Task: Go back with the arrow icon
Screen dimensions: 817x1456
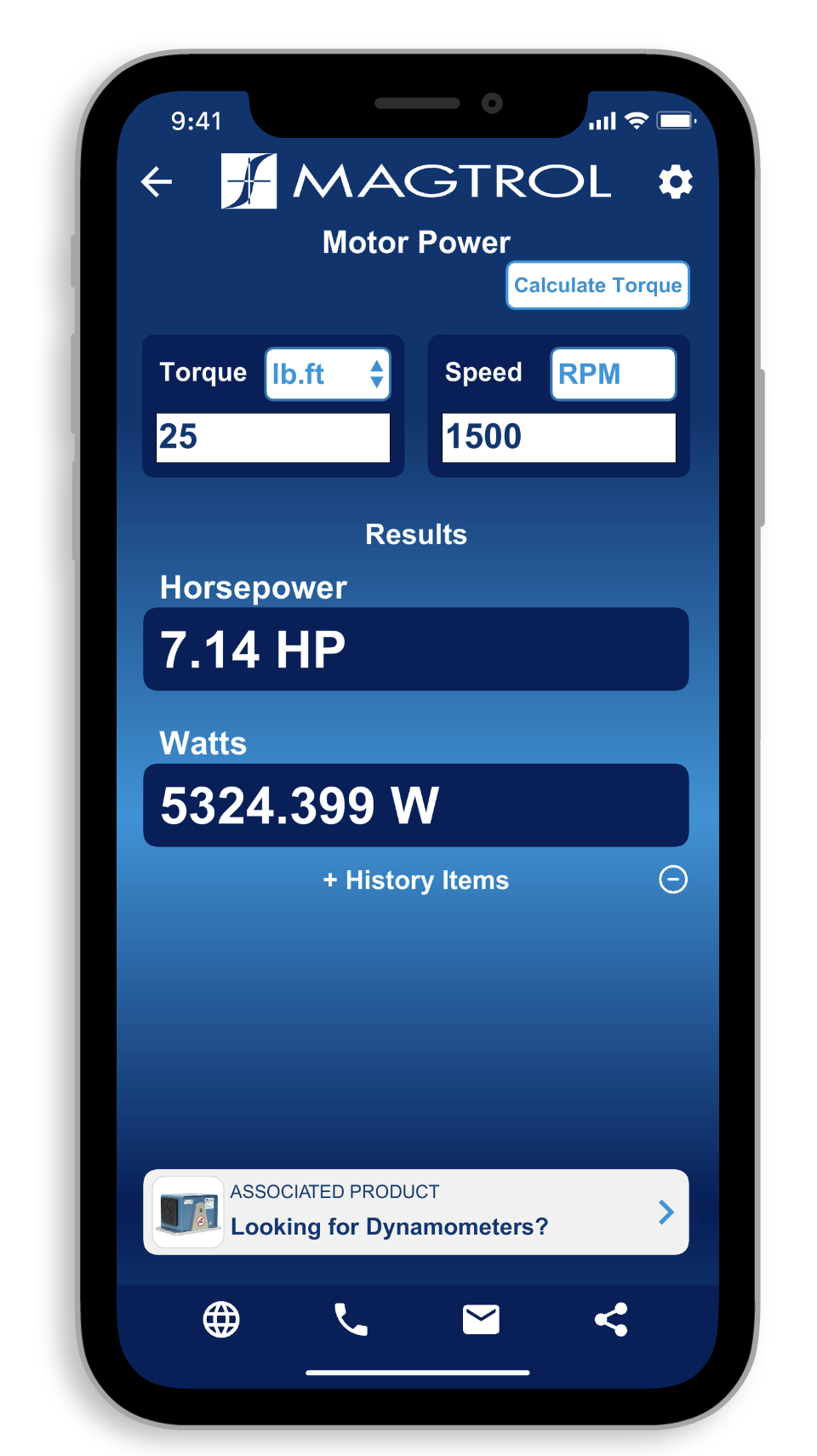Action: 157,181
